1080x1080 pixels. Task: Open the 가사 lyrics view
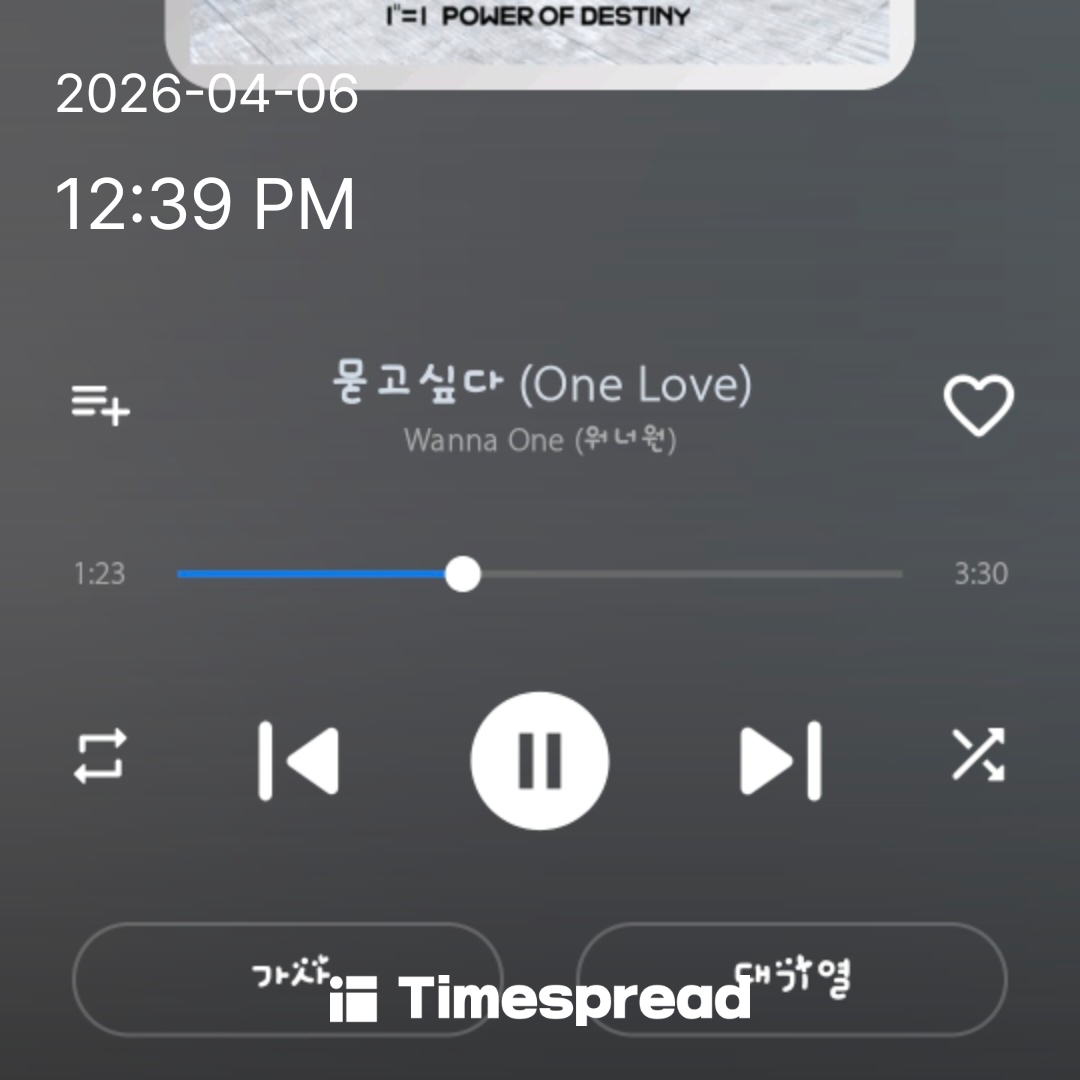tap(287, 978)
